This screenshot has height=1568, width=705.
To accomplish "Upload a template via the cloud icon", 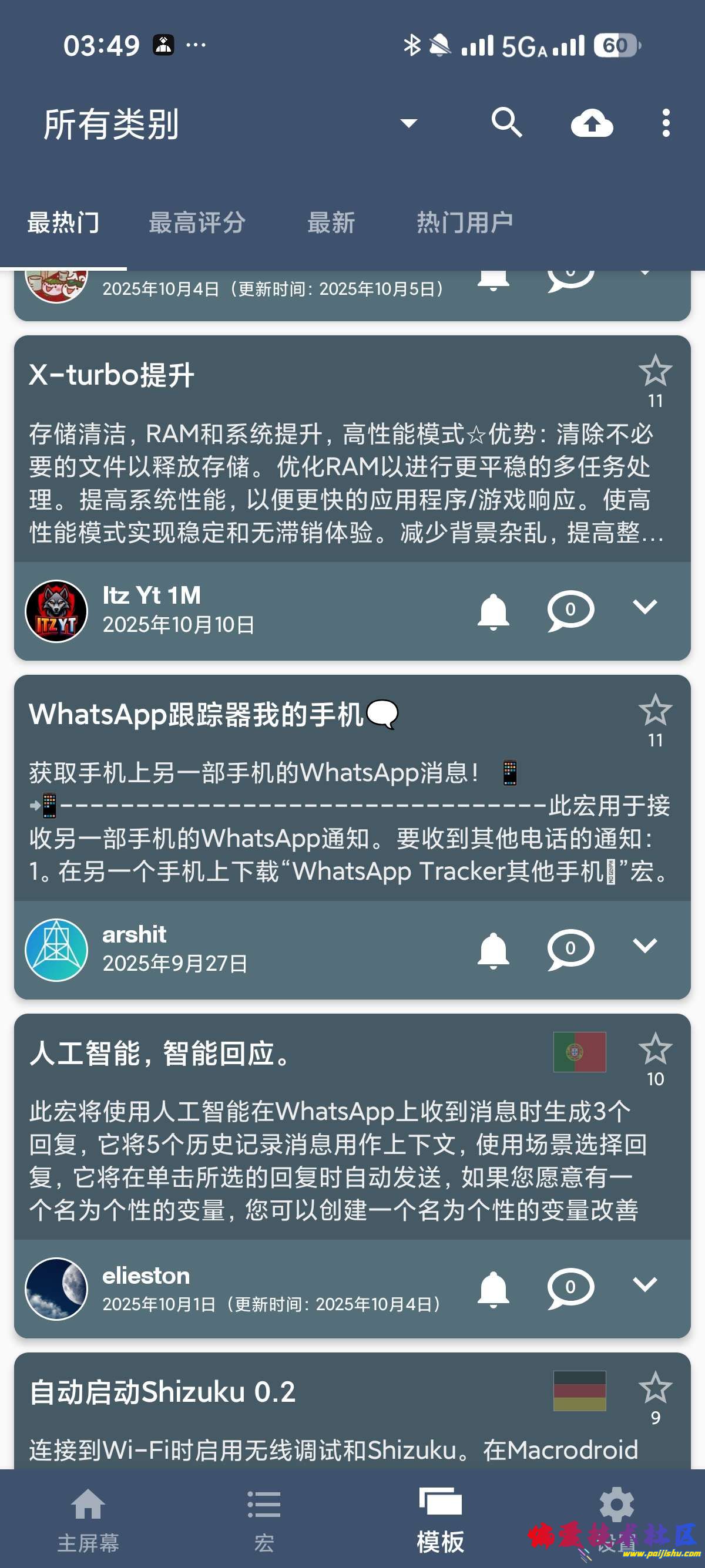I will (591, 123).
